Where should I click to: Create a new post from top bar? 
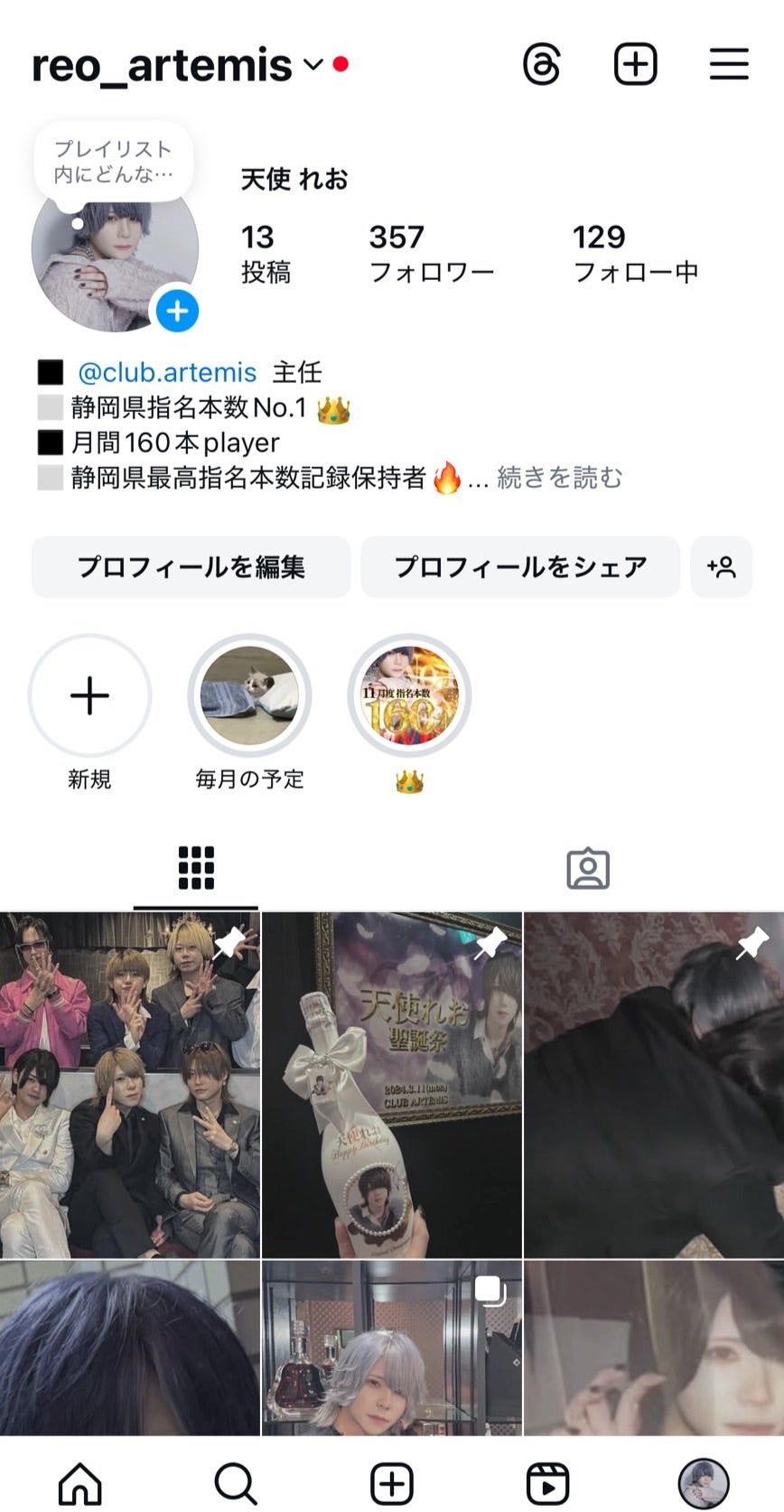(635, 65)
